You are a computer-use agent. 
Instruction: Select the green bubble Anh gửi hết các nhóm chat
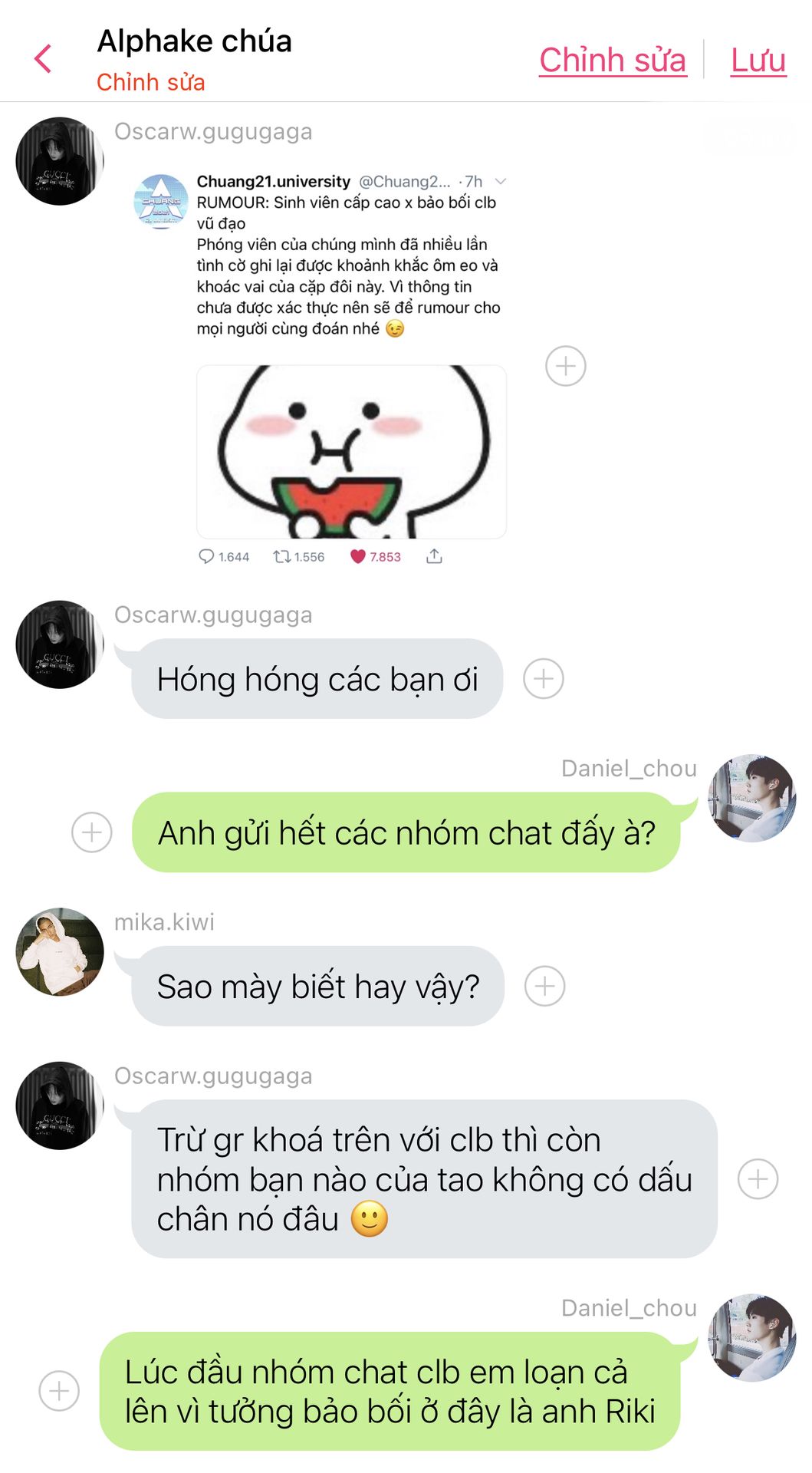pyautogui.click(x=406, y=832)
